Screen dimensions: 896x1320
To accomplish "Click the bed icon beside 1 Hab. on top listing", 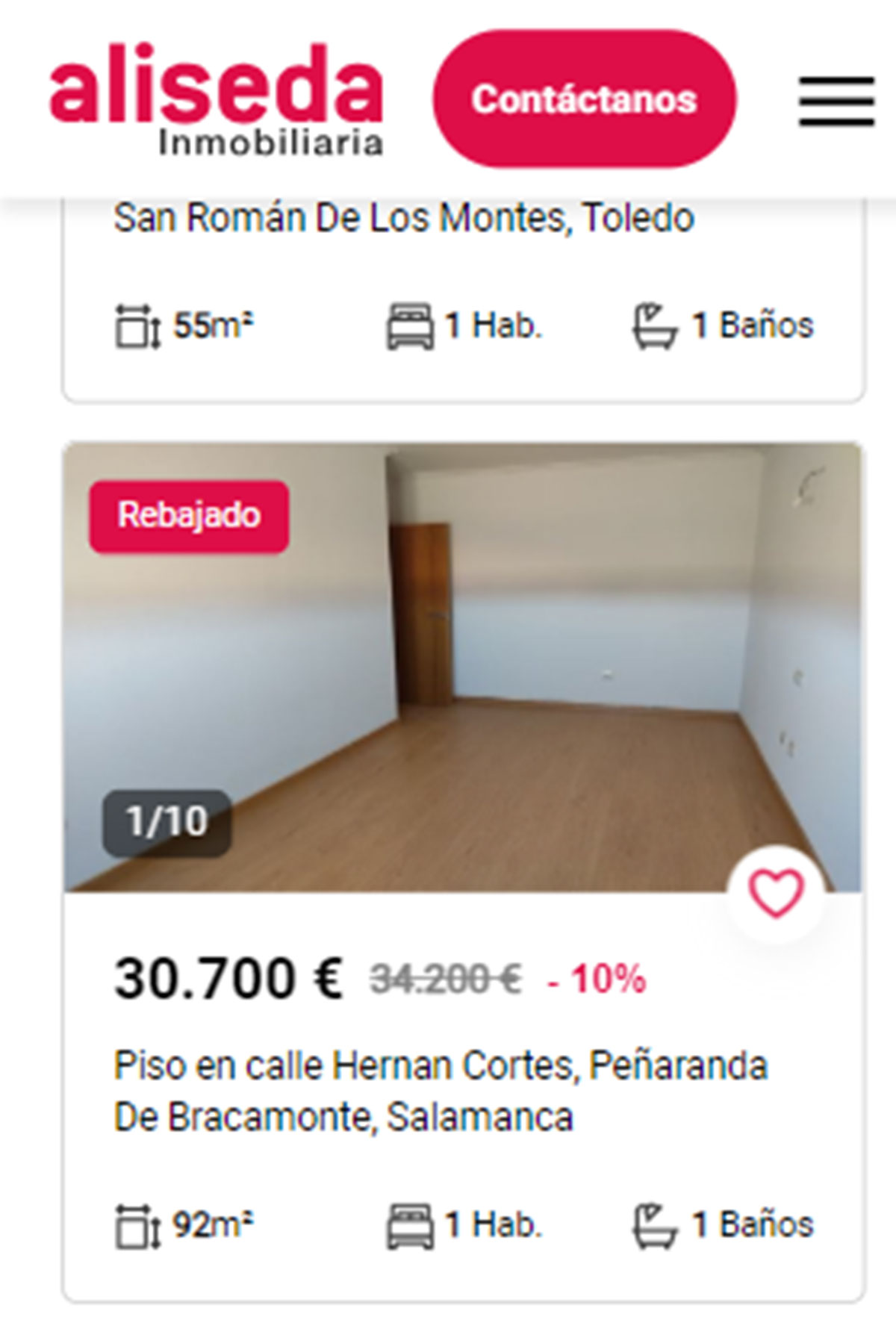I will [410, 324].
